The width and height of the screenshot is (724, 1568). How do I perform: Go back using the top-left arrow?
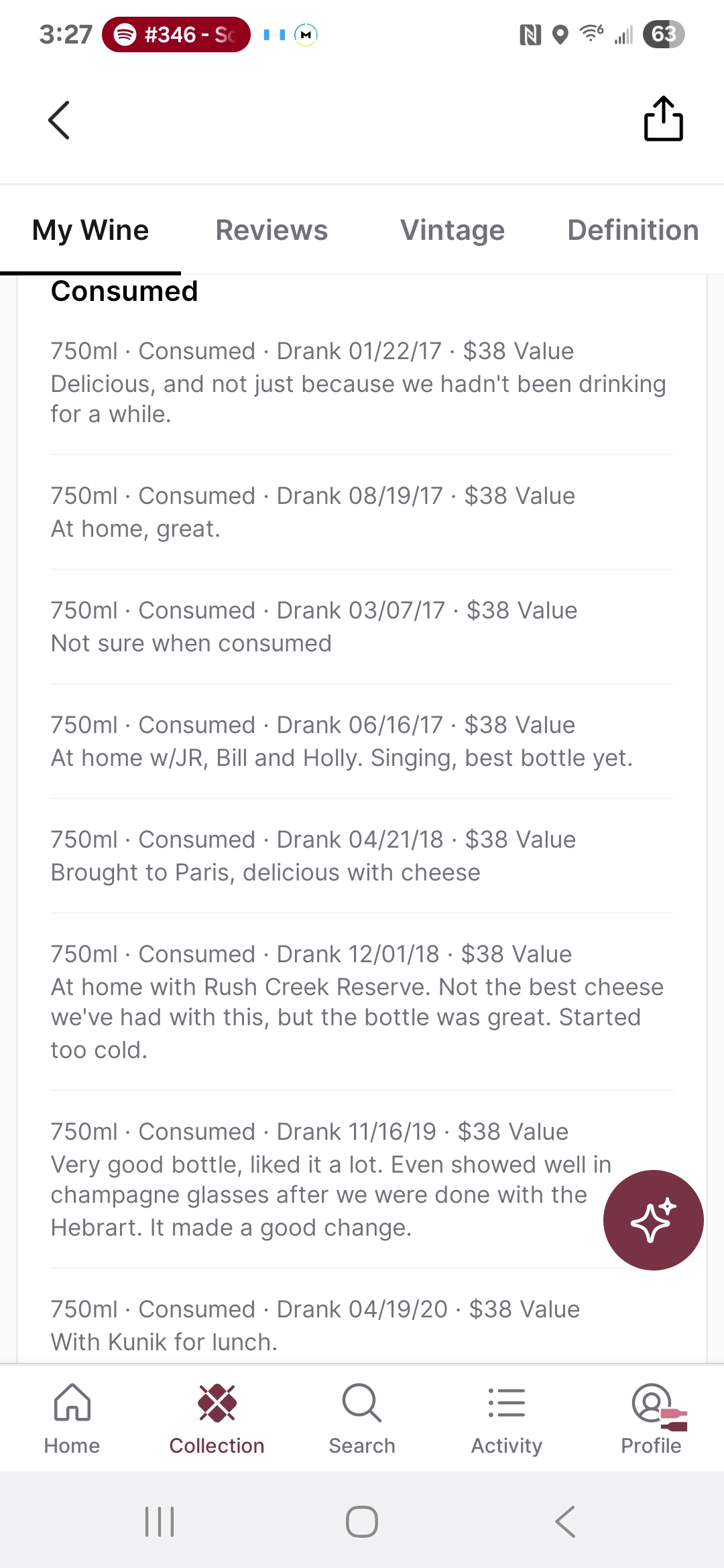[59, 120]
